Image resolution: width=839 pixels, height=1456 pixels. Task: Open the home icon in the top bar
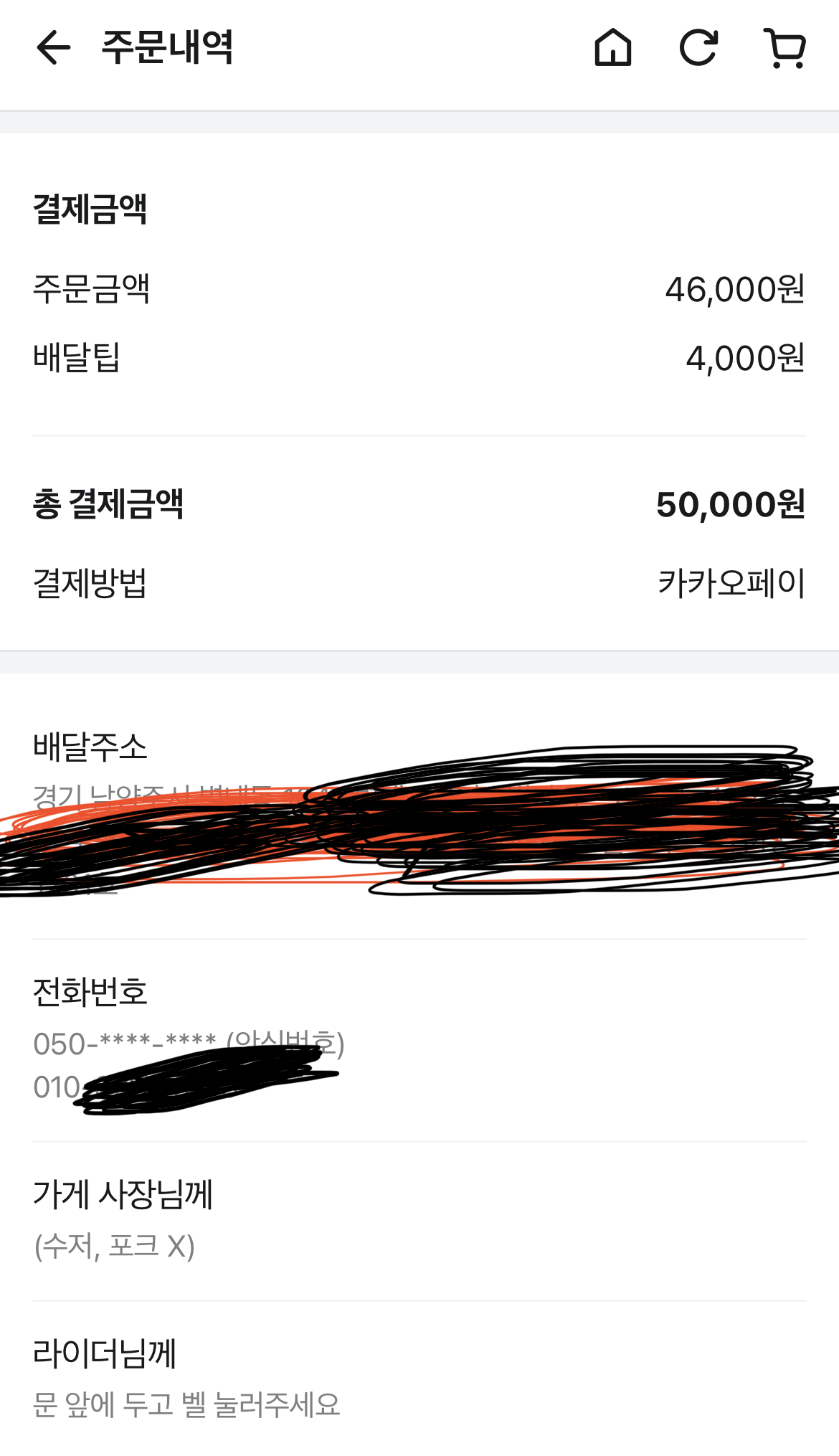pos(613,48)
